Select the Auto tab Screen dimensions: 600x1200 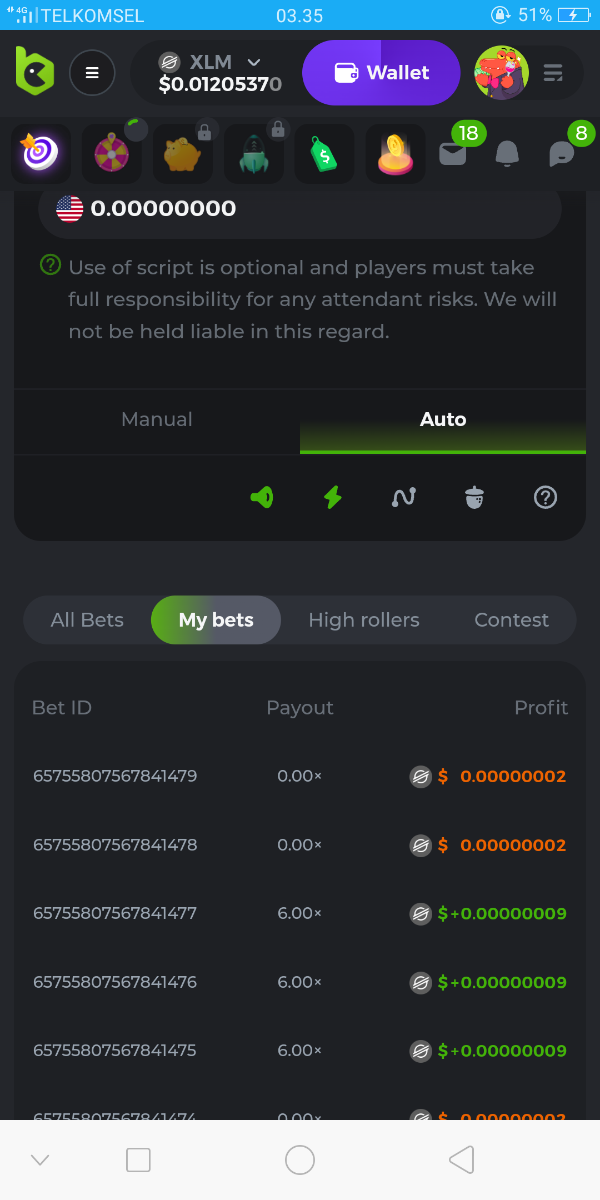click(x=443, y=420)
